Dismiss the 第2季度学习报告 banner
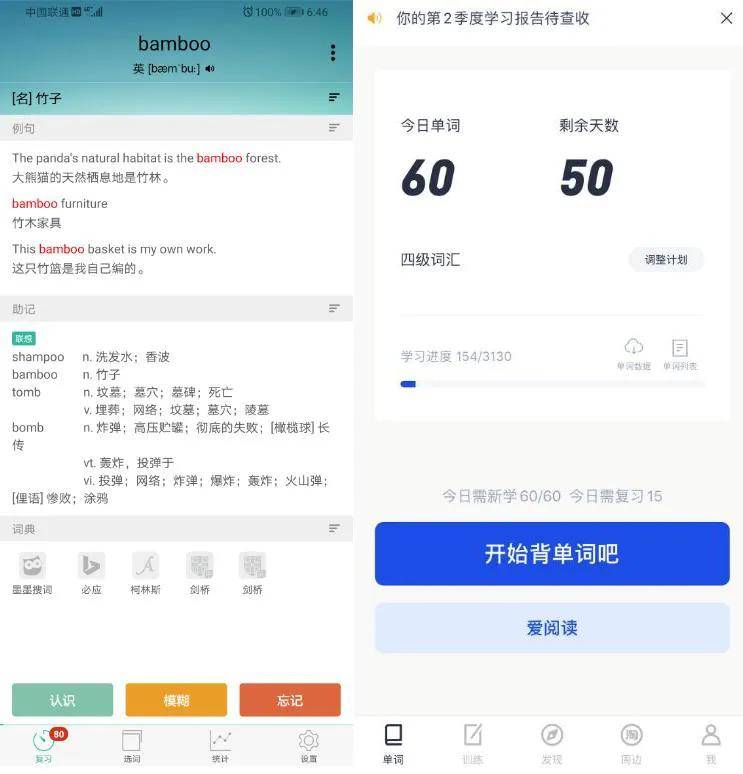743x774 pixels. point(726,18)
